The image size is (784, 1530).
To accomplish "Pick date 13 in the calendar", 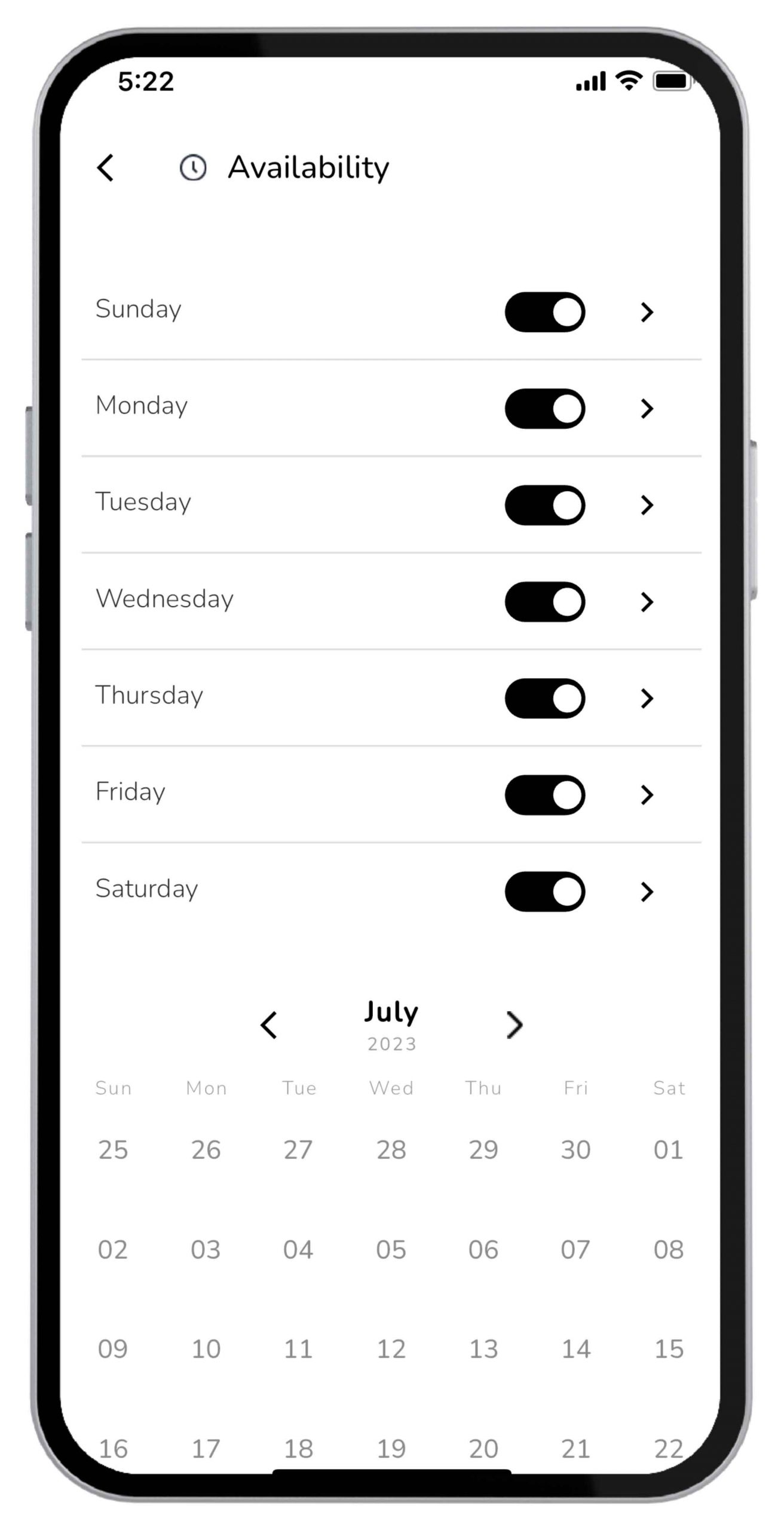I will (x=483, y=1349).
